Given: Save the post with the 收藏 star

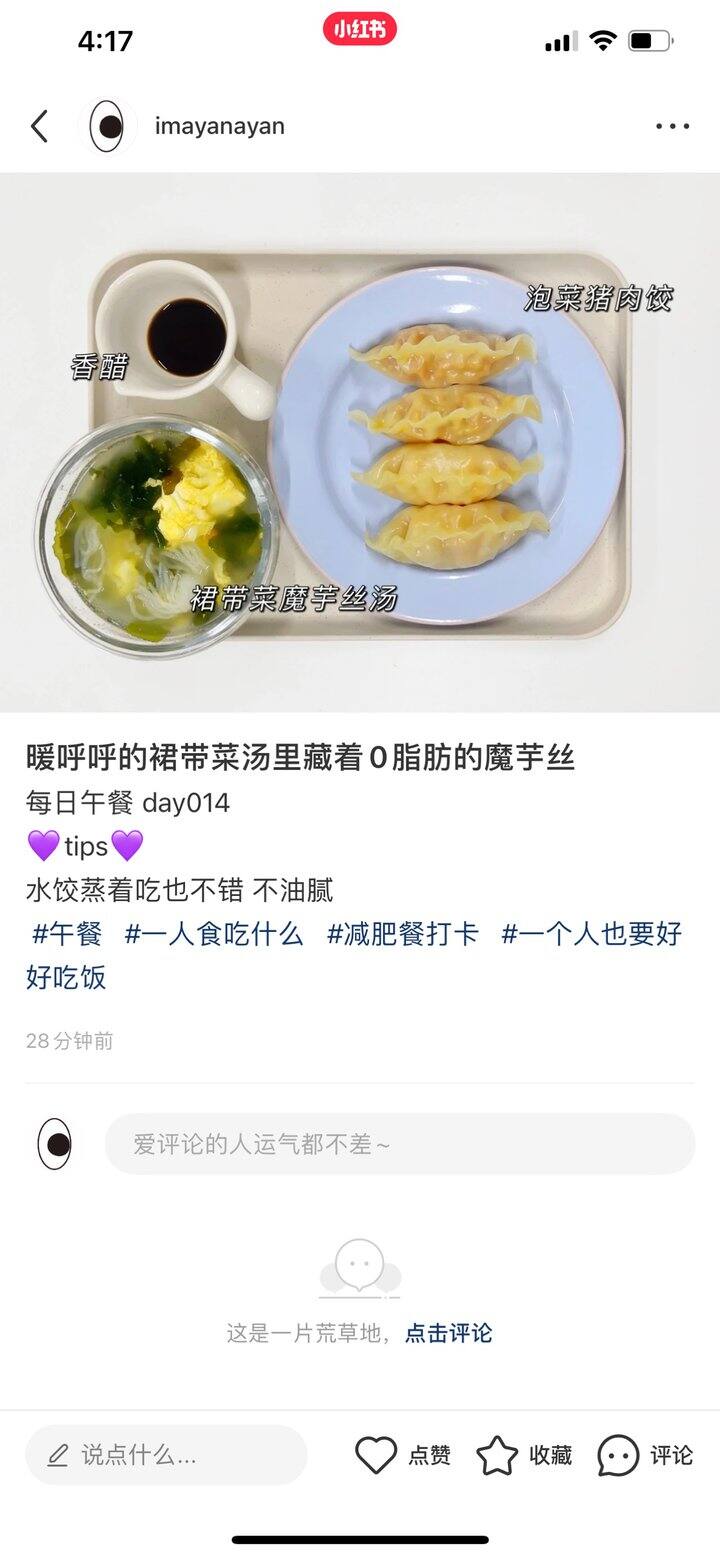Looking at the screenshot, I should click(x=524, y=1455).
